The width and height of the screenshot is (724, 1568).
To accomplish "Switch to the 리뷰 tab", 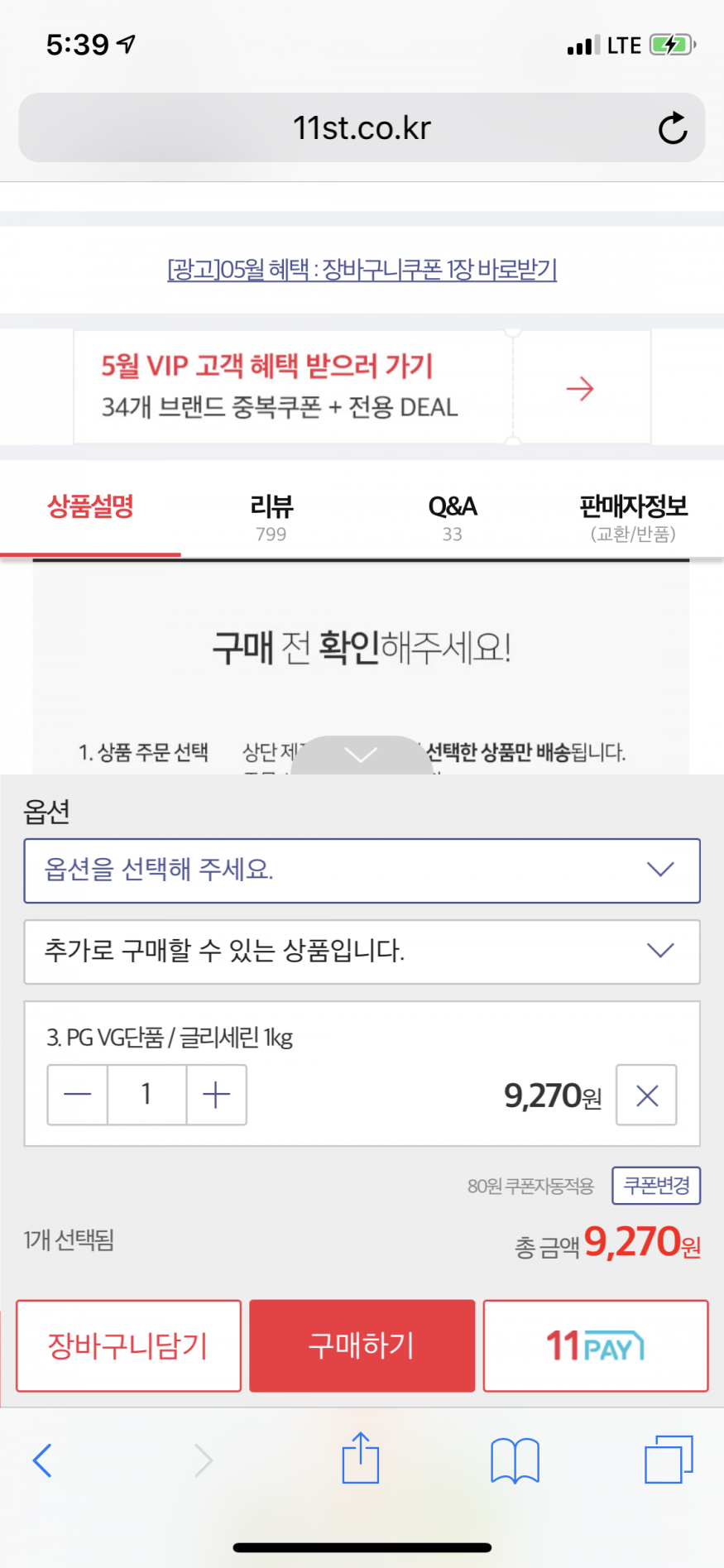I will pos(271,517).
